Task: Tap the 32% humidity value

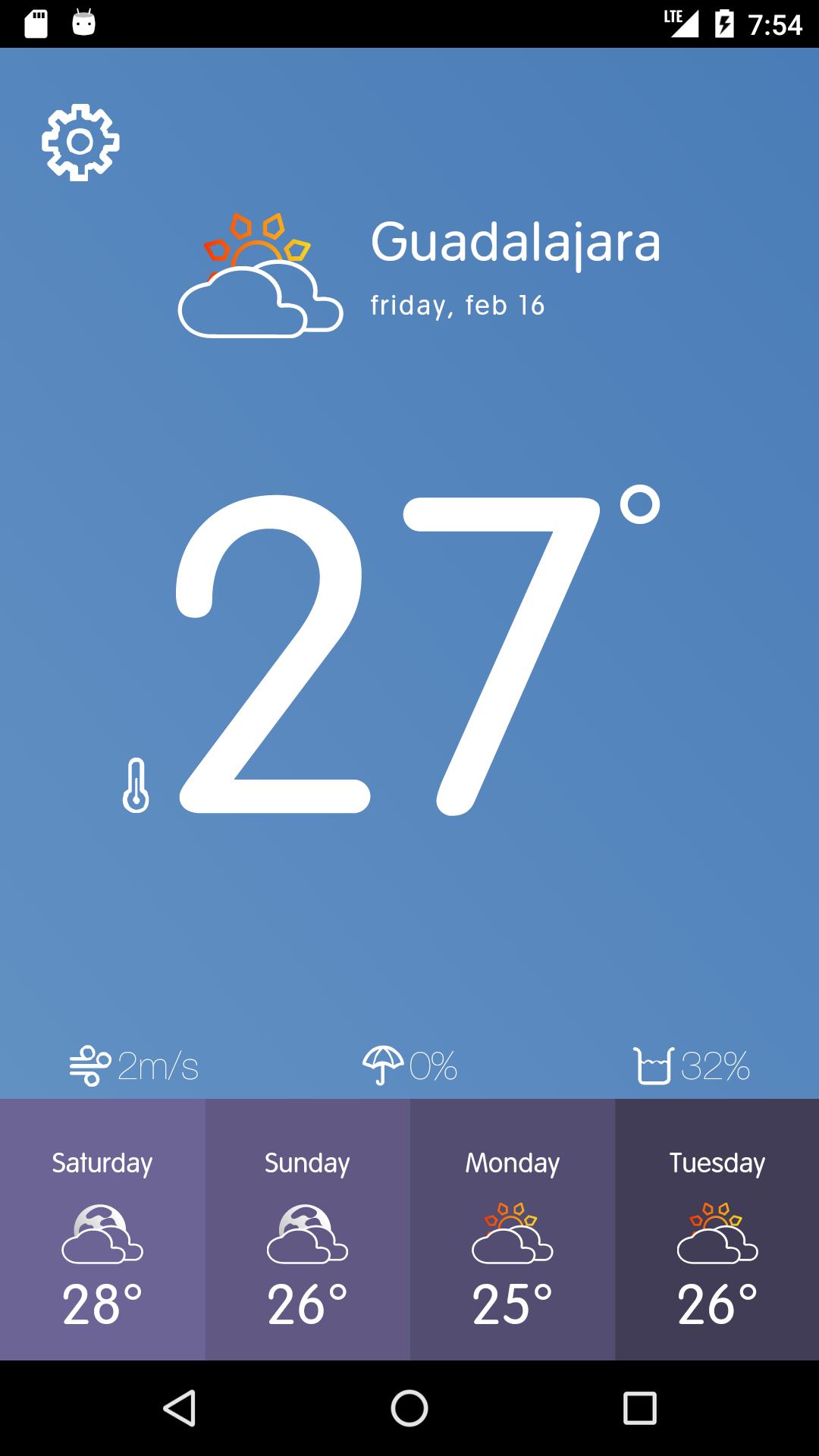Action: click(x=715, y=1065)
